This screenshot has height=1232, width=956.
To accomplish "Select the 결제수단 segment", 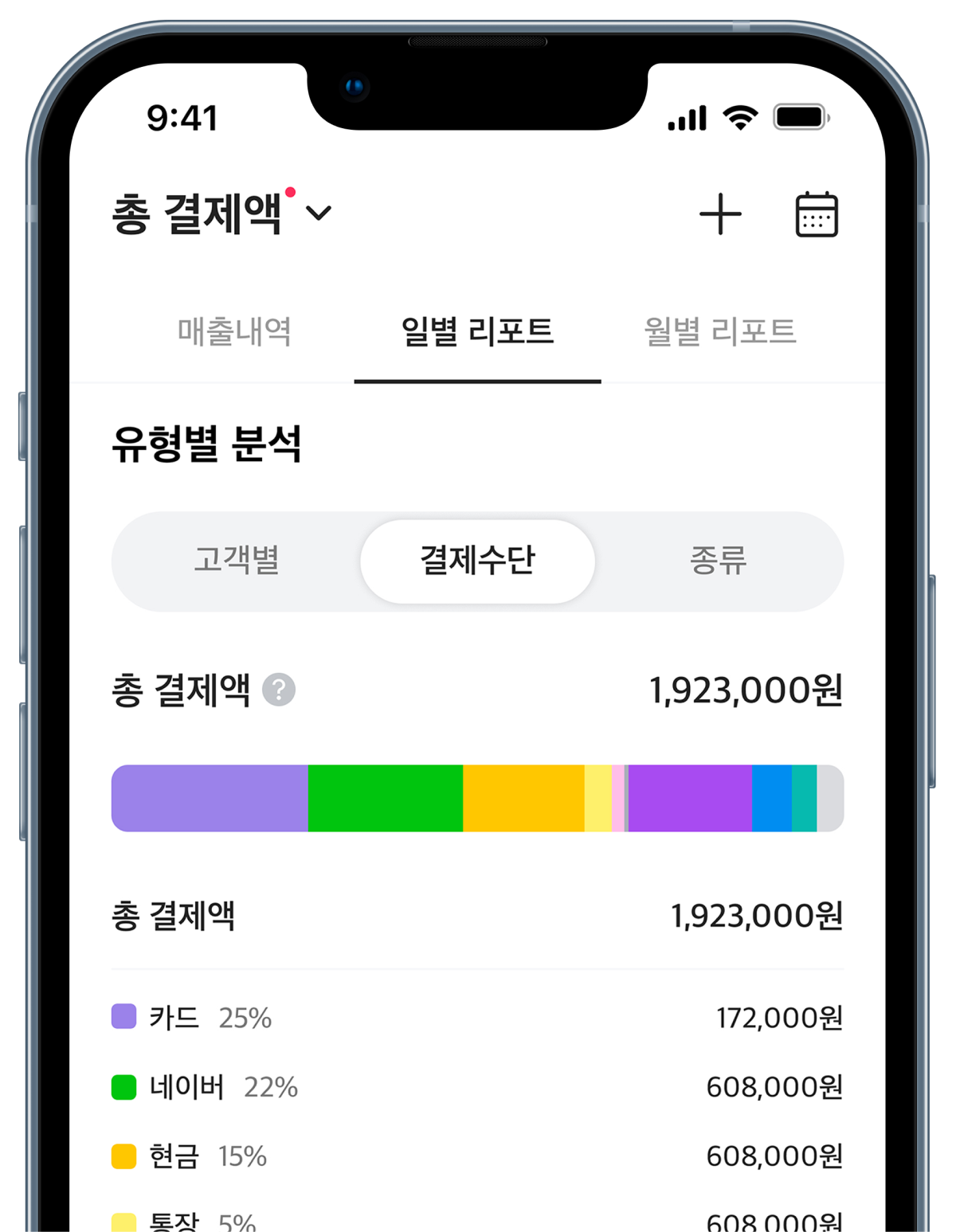I will tap(477, 561).
